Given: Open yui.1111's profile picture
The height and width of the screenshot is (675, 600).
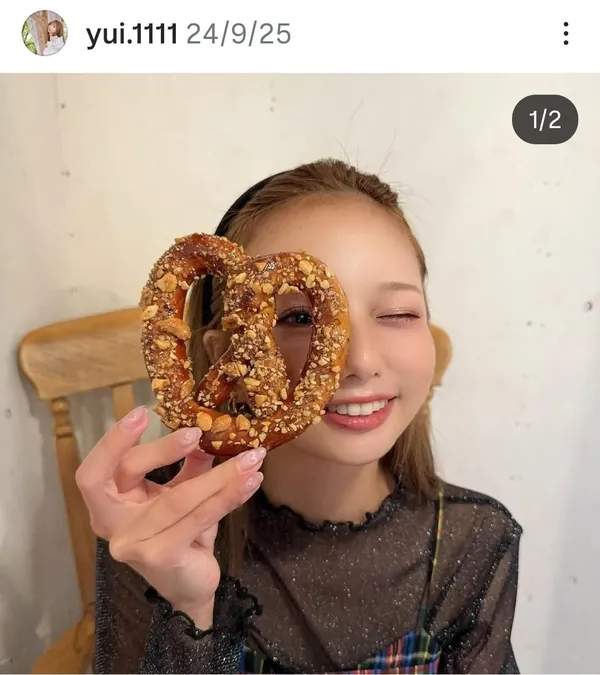Looking at the screenshot, I should [44, 33].
